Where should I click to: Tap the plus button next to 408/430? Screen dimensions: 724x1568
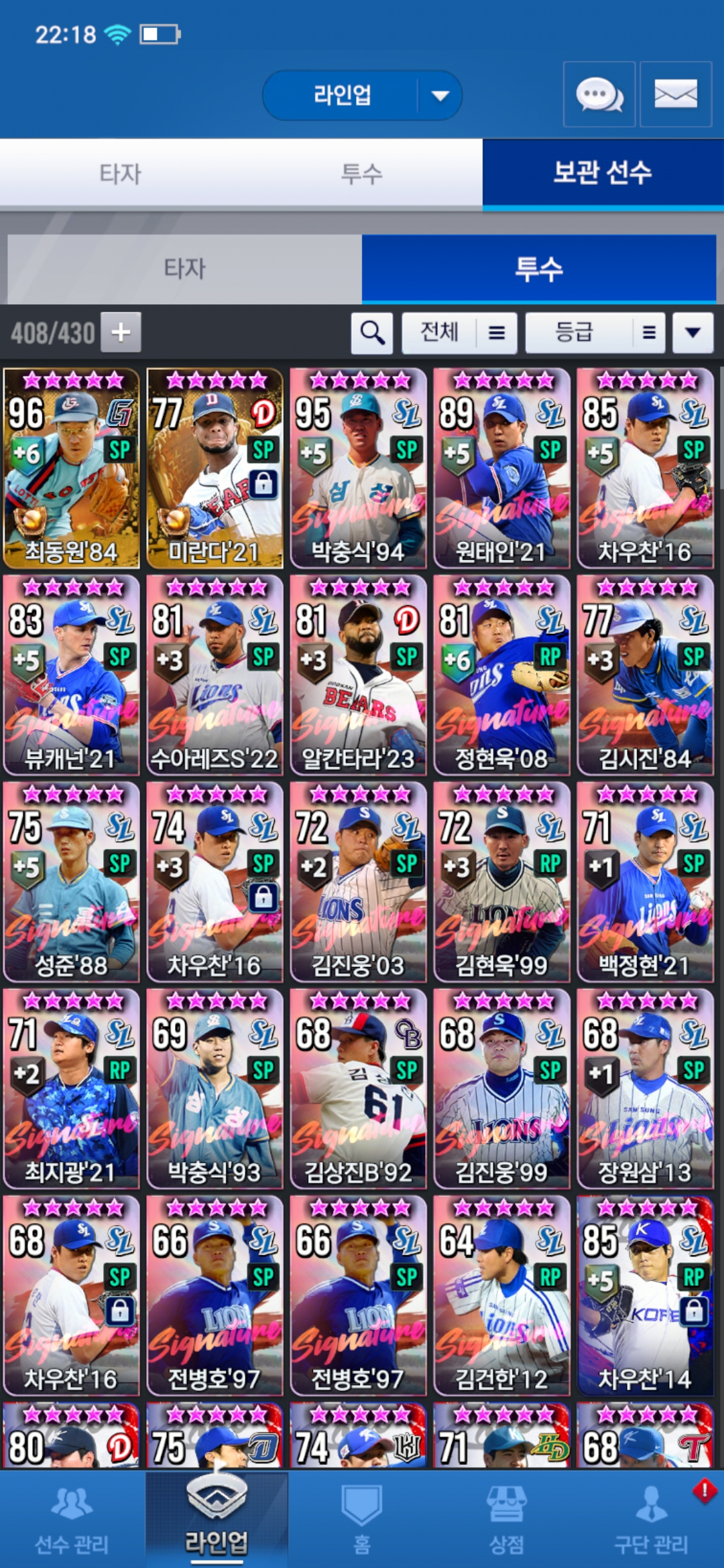(x=121, y=332)
